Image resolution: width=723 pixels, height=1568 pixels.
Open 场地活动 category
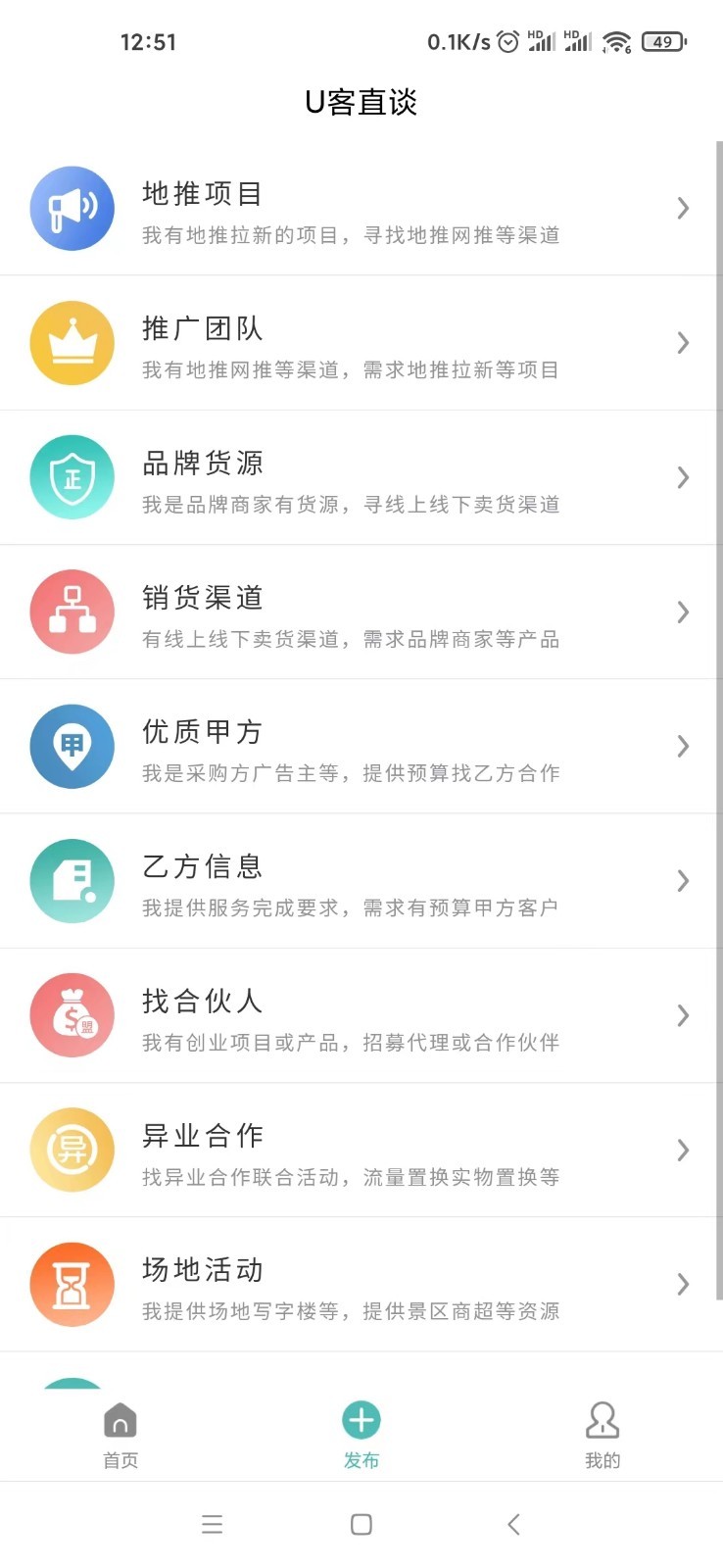pos(353,1285)
